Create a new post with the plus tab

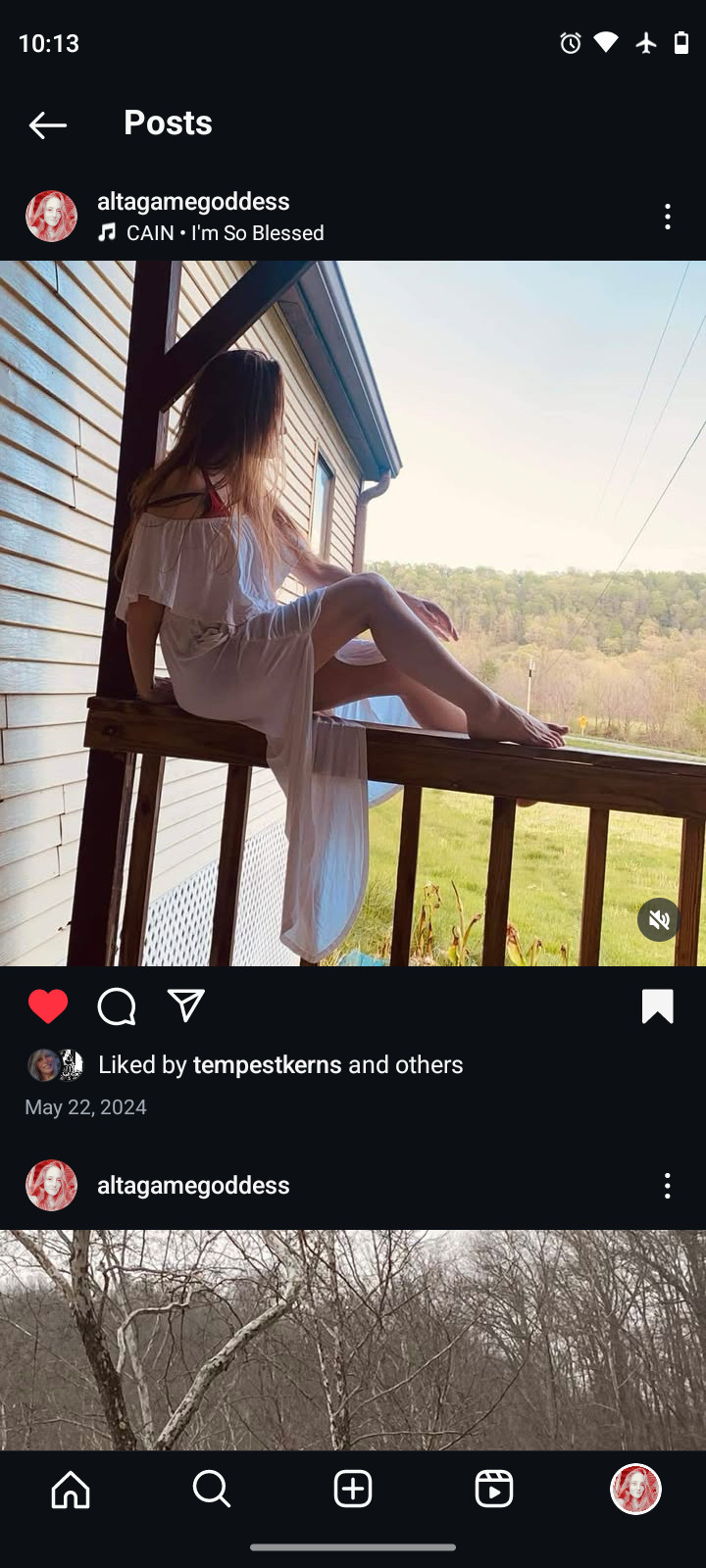tap(353, 1490)
